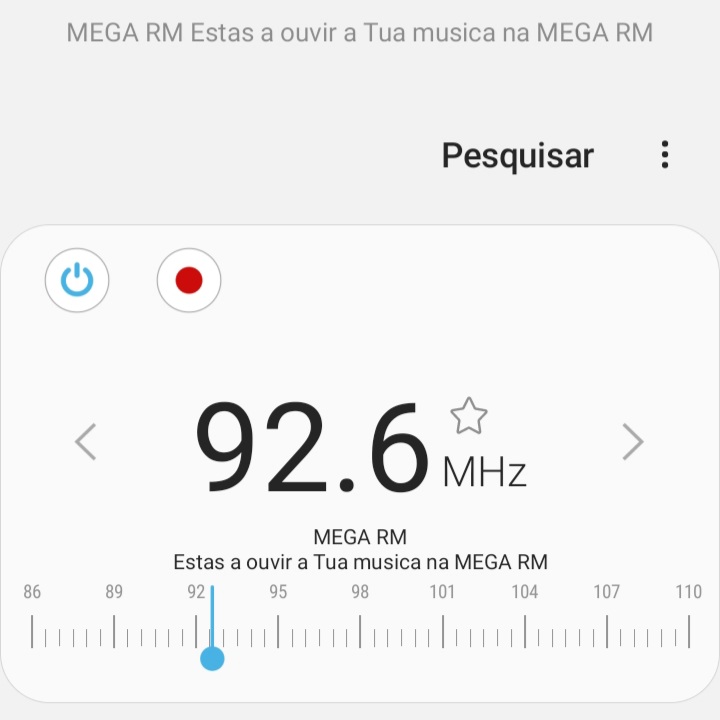Start recording the radio broadcast

tap(189, 280)
